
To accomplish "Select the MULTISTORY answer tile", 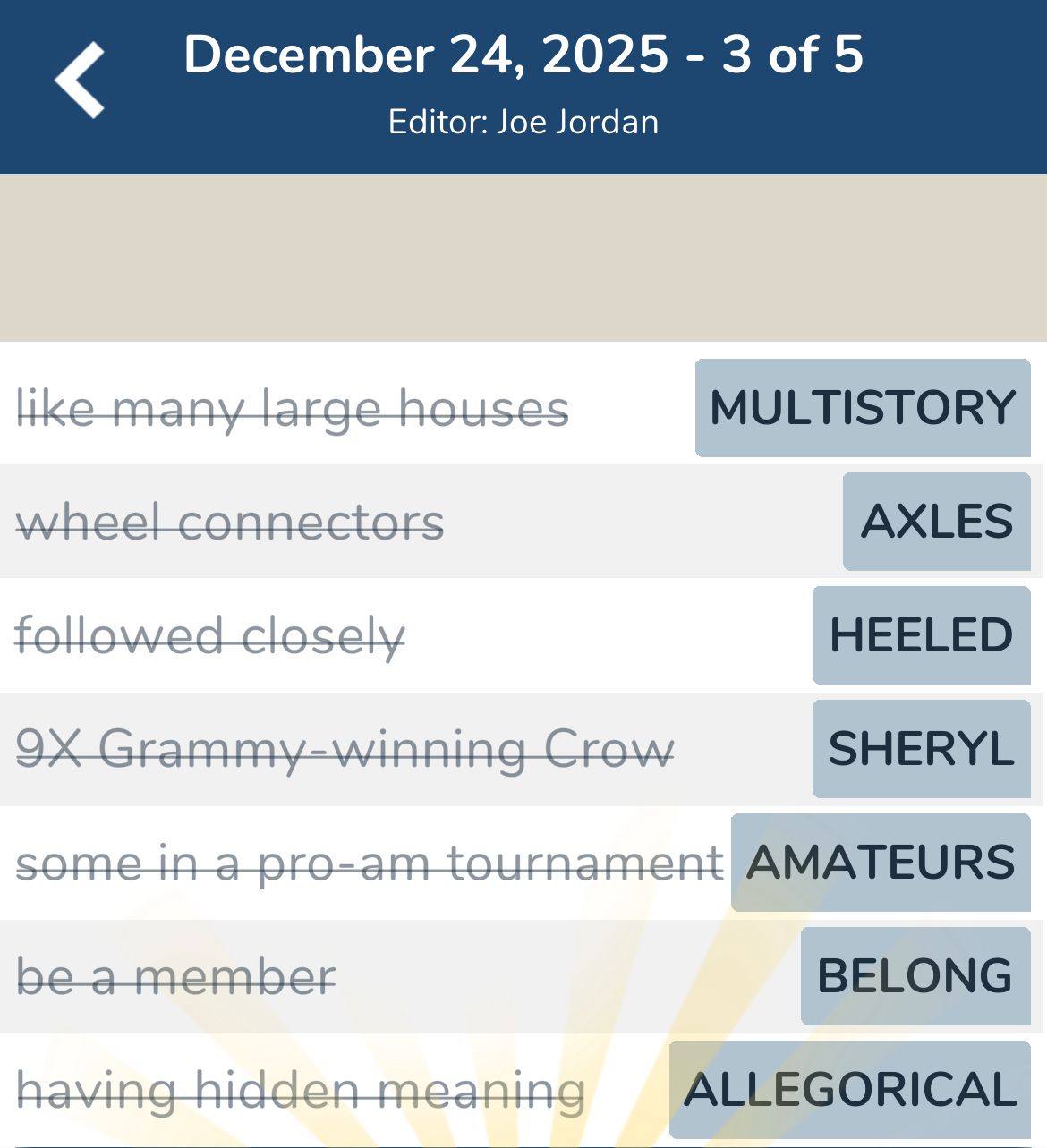I will tap(862, 408).
